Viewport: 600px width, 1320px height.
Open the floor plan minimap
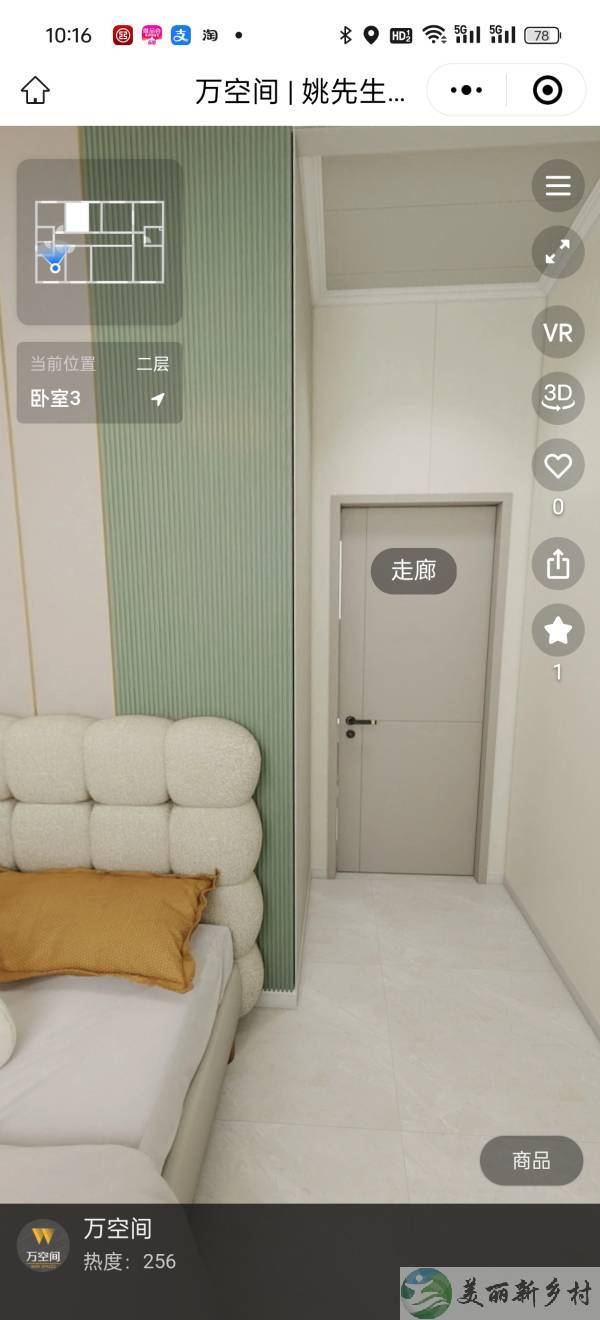(99, 242)
